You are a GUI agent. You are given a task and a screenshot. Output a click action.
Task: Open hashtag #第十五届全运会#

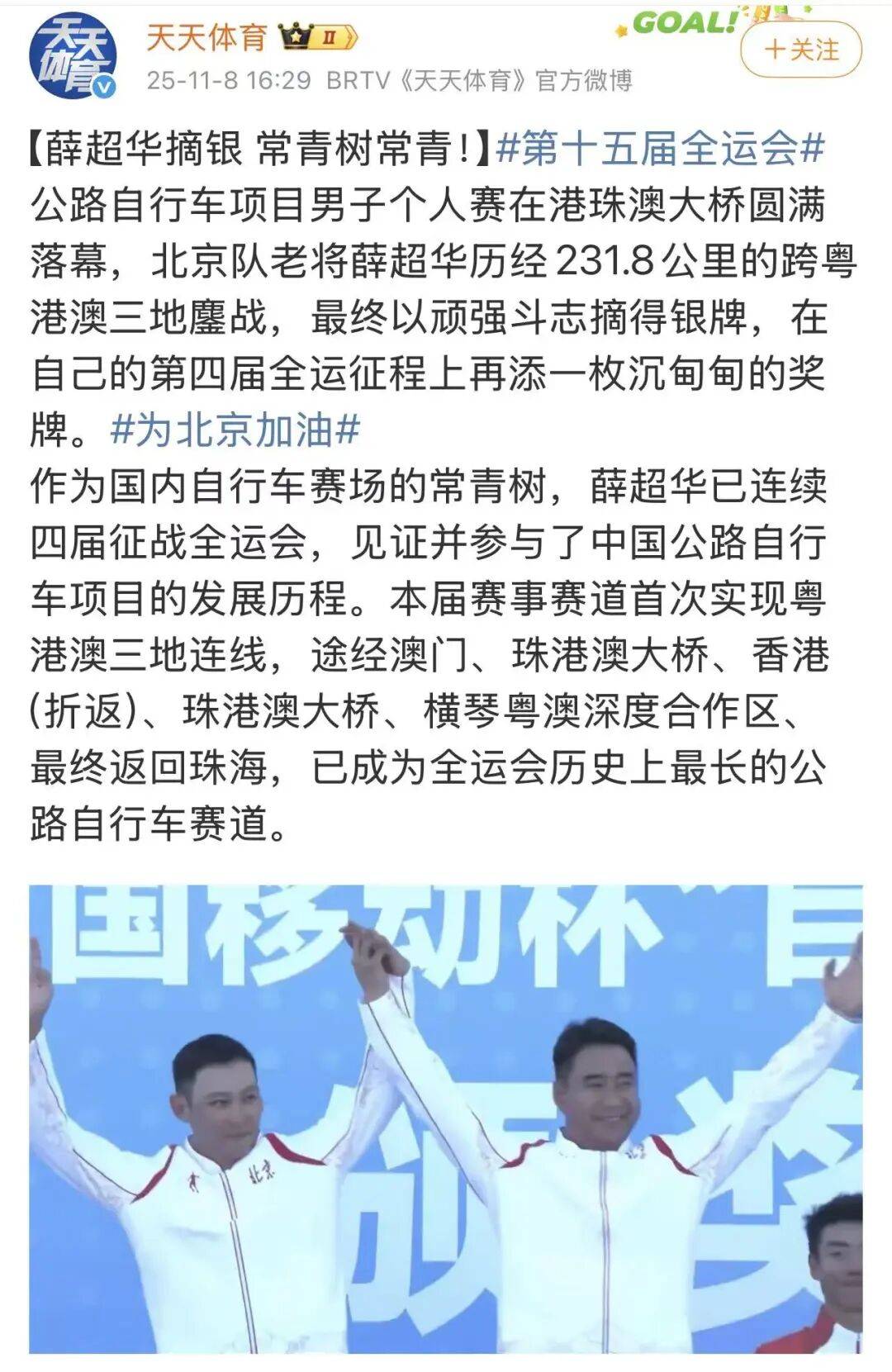(x=660, y=149)
